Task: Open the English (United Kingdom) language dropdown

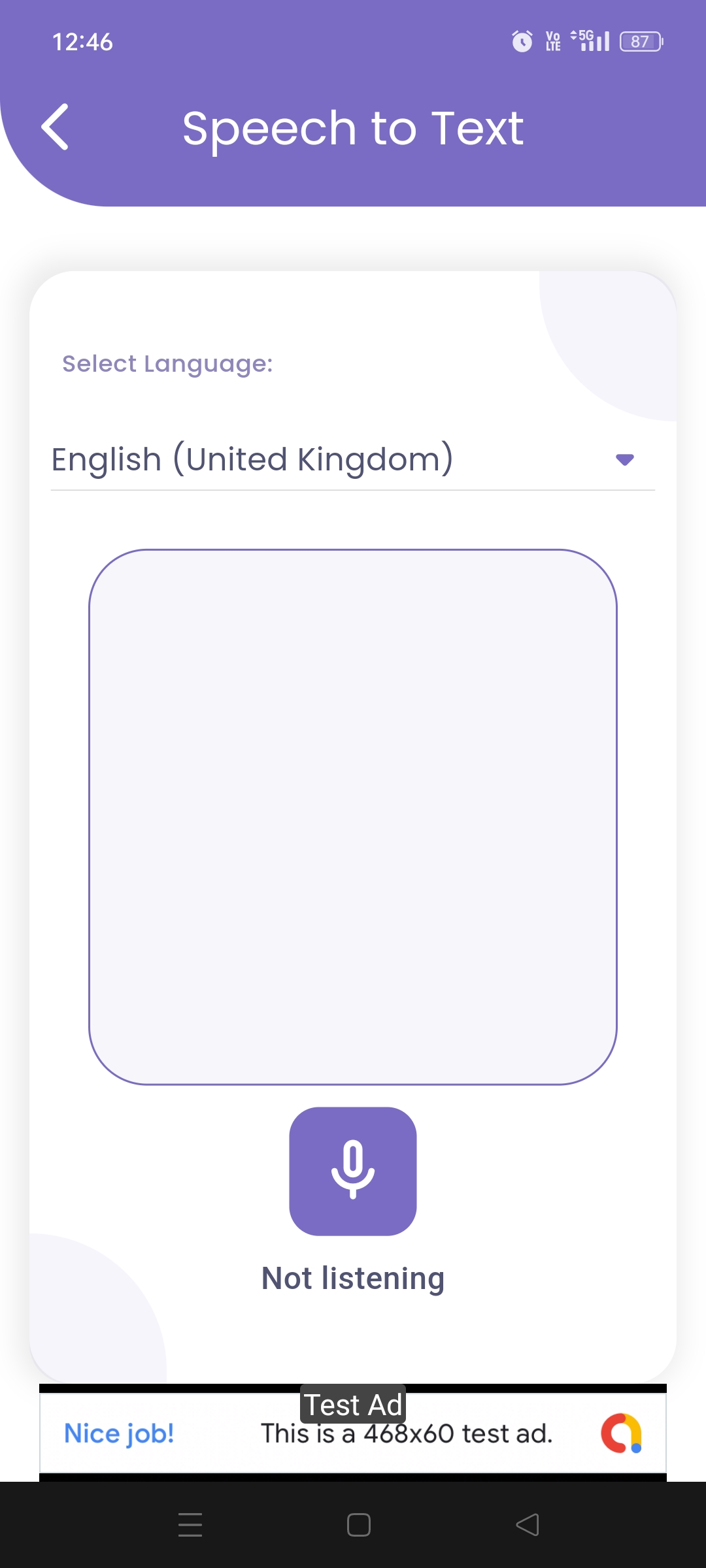Action: 353,459
